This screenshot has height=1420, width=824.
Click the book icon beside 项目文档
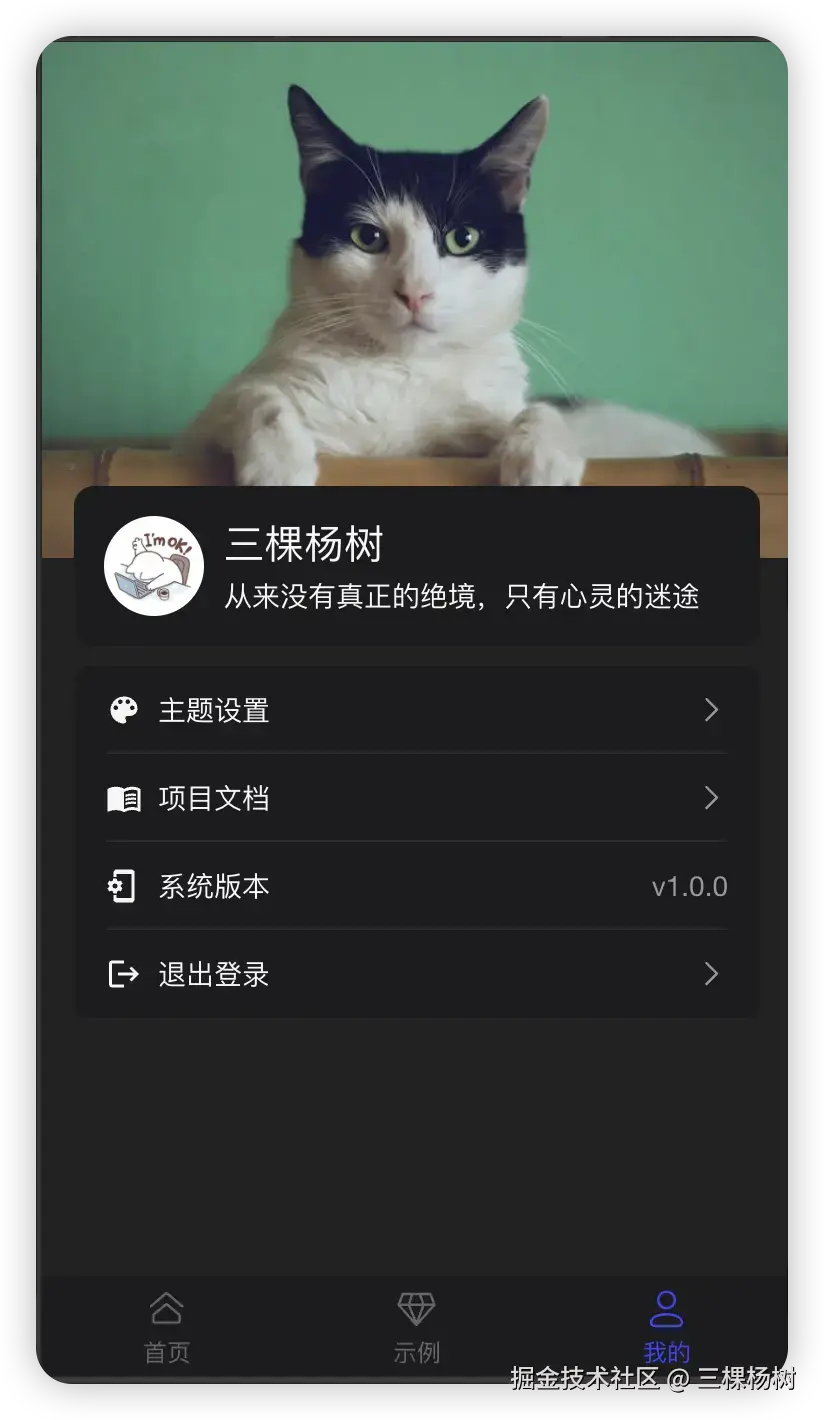tap(122, 798)
